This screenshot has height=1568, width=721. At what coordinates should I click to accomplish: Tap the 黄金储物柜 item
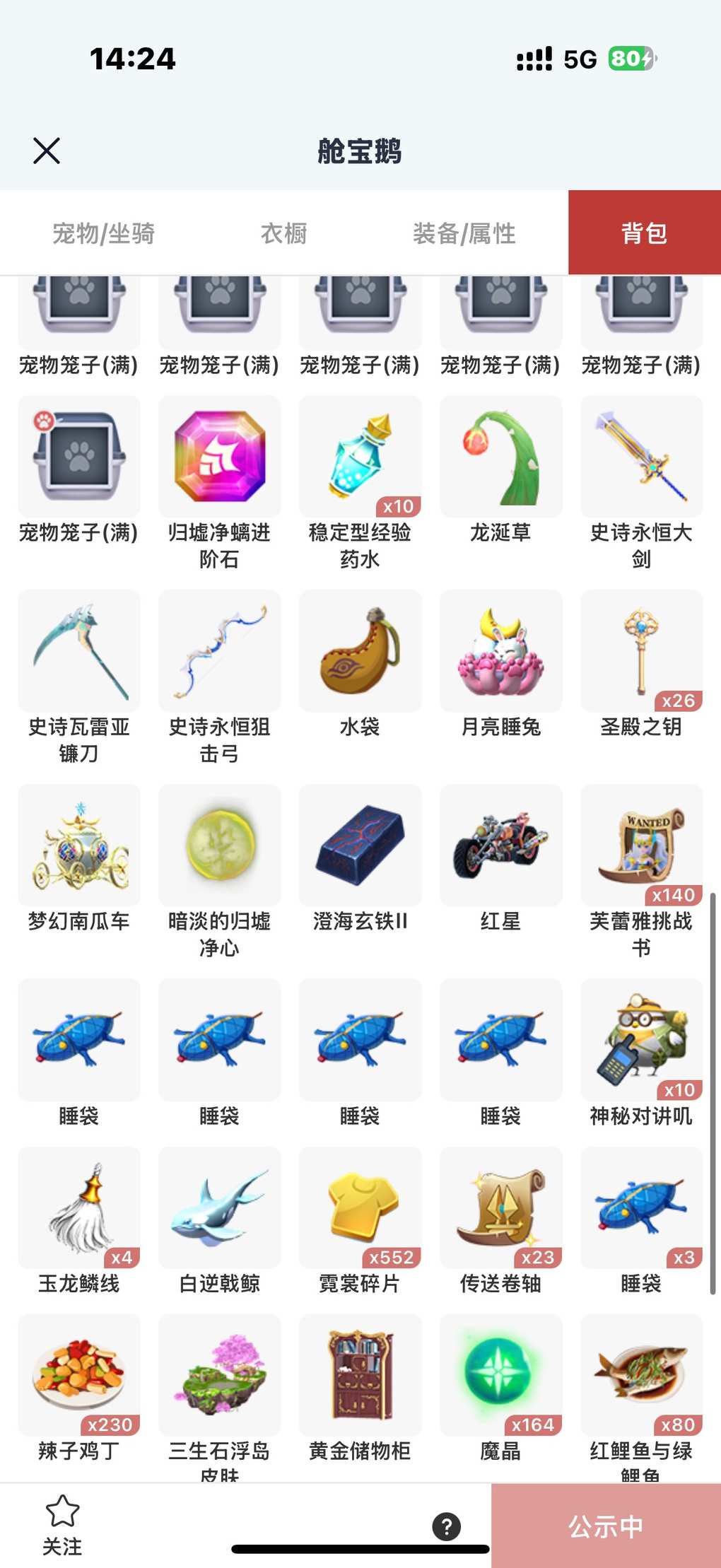coord(360,1376)
